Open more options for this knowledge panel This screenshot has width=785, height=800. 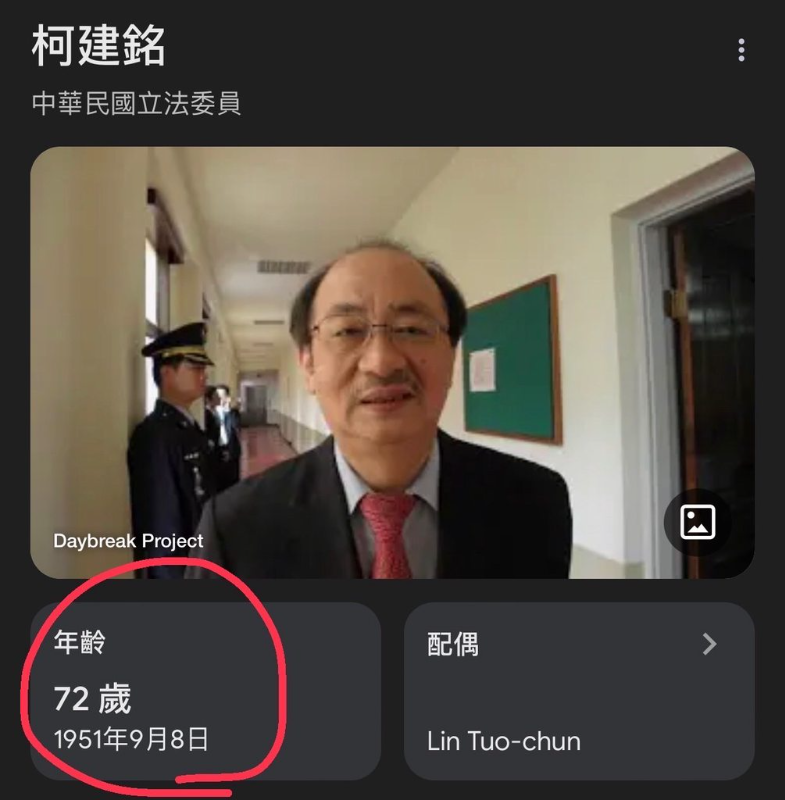coord(741,46)
